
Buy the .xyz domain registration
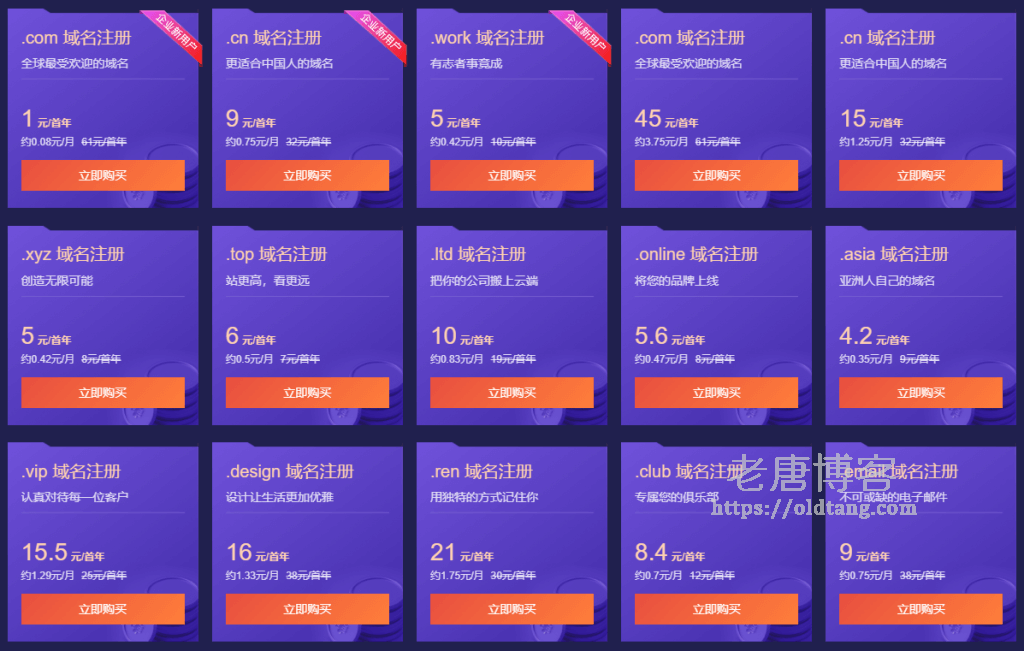pos(103,392)
